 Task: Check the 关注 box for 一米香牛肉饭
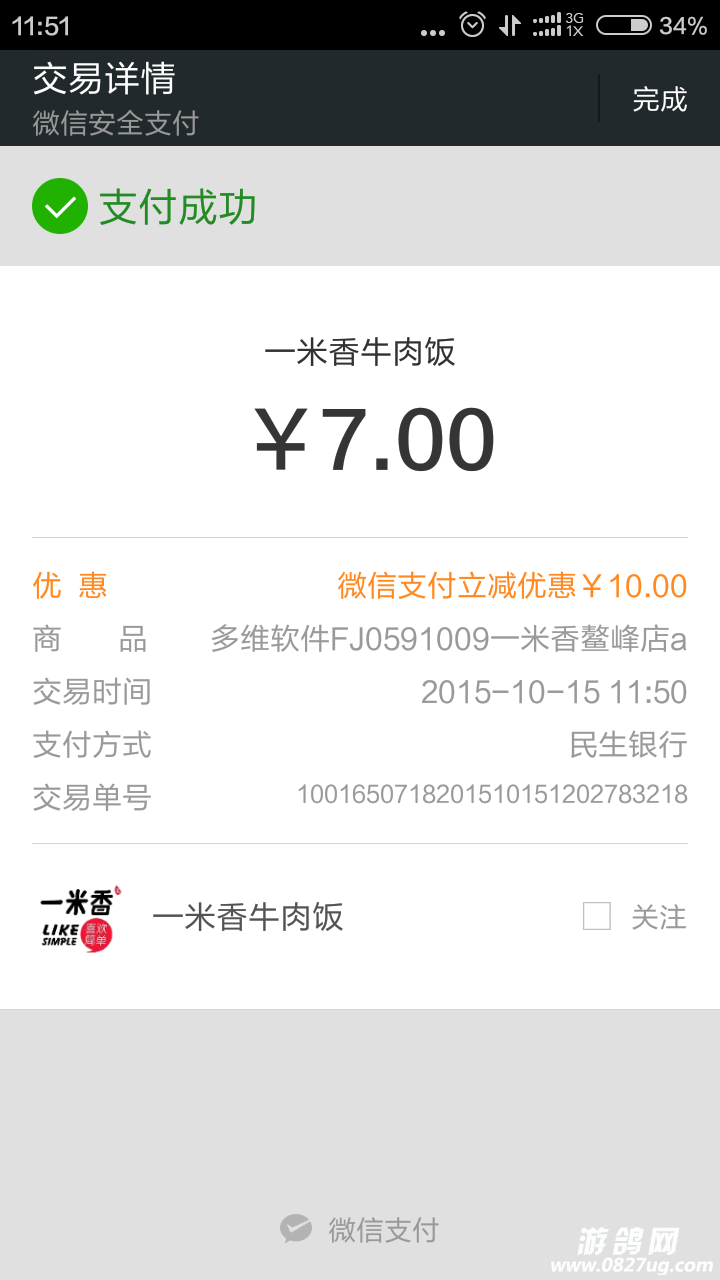tap(597, 916)
